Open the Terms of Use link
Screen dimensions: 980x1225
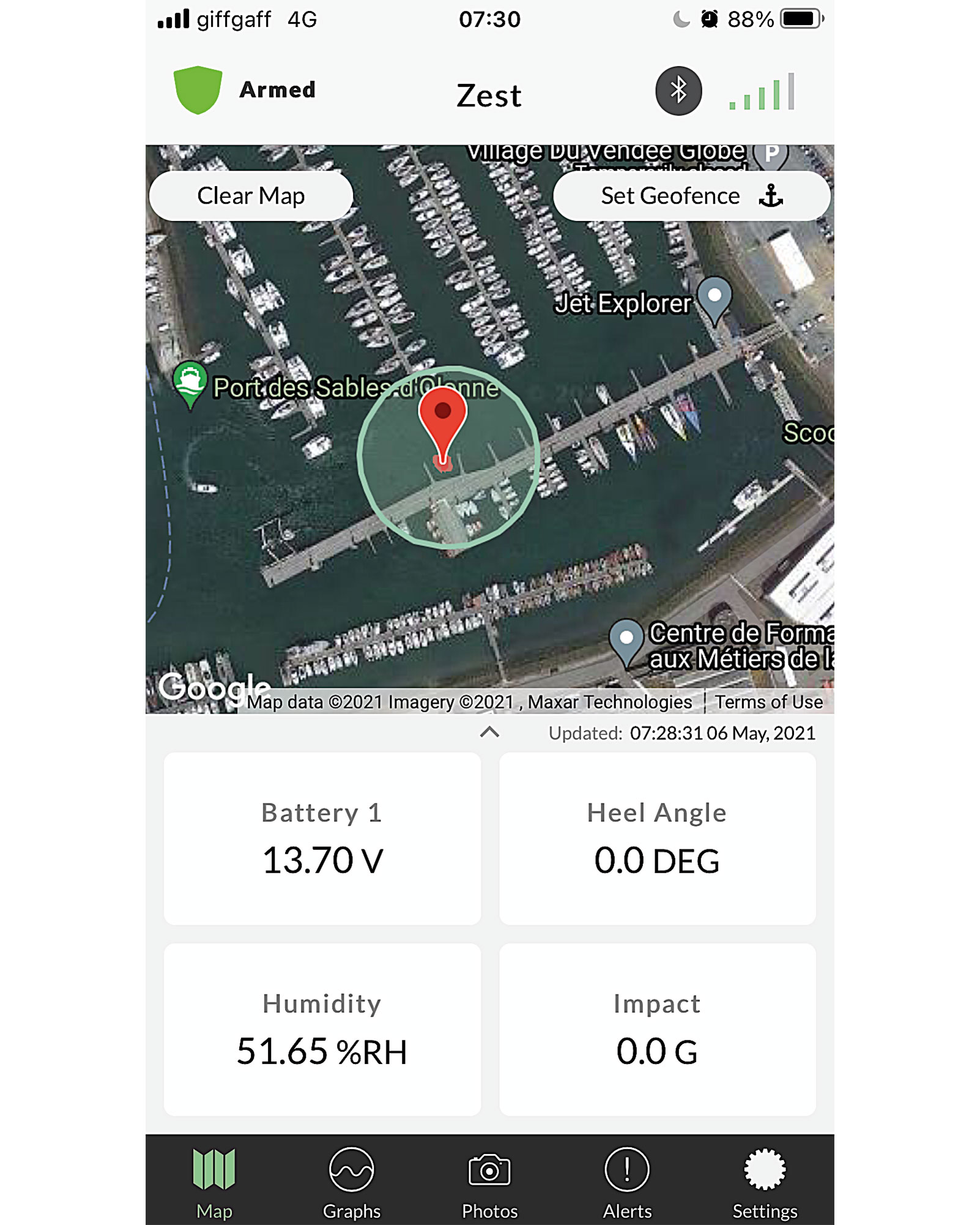768,701
